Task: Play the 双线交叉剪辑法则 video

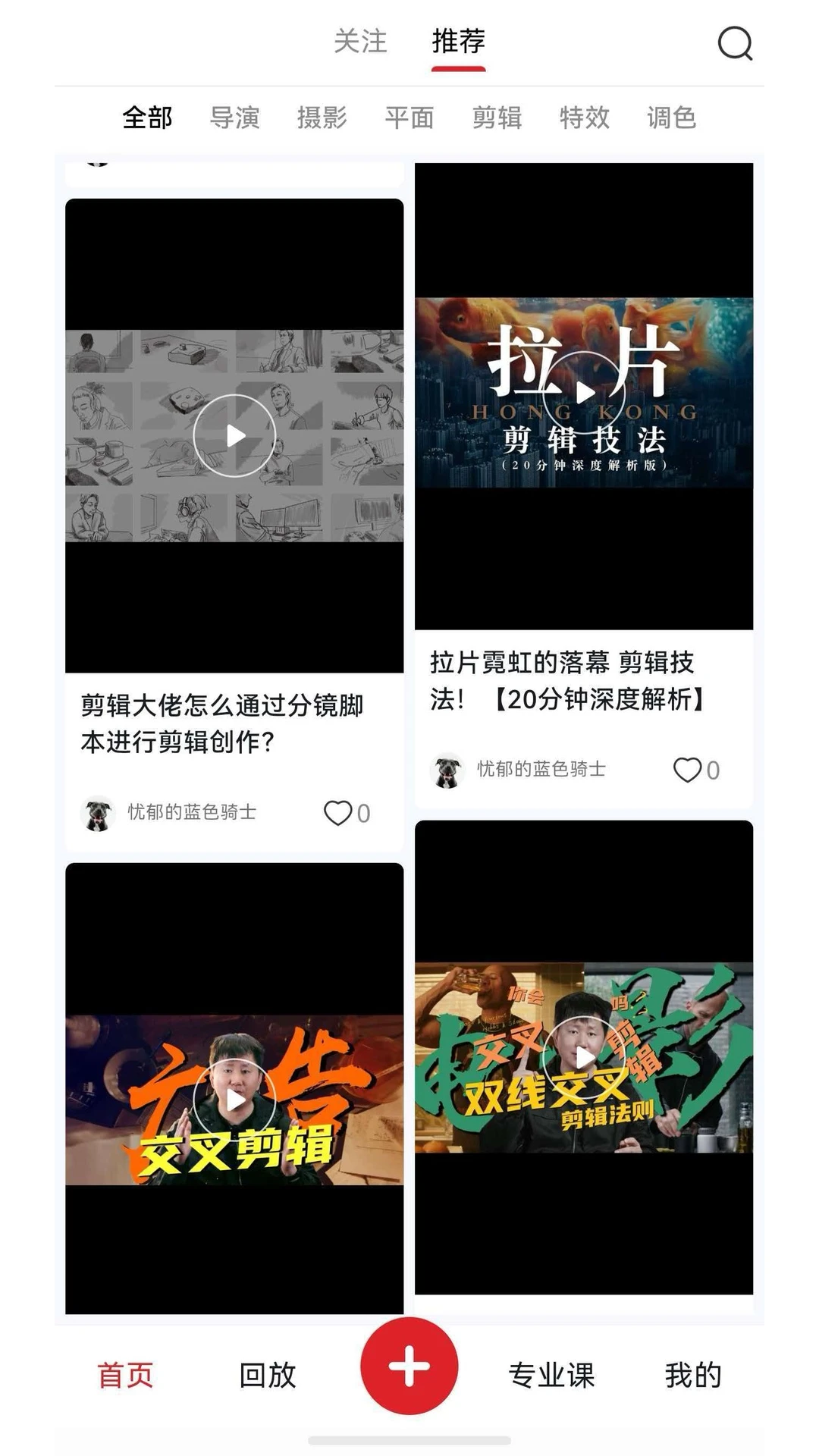Action: [x=584, y=1057]
